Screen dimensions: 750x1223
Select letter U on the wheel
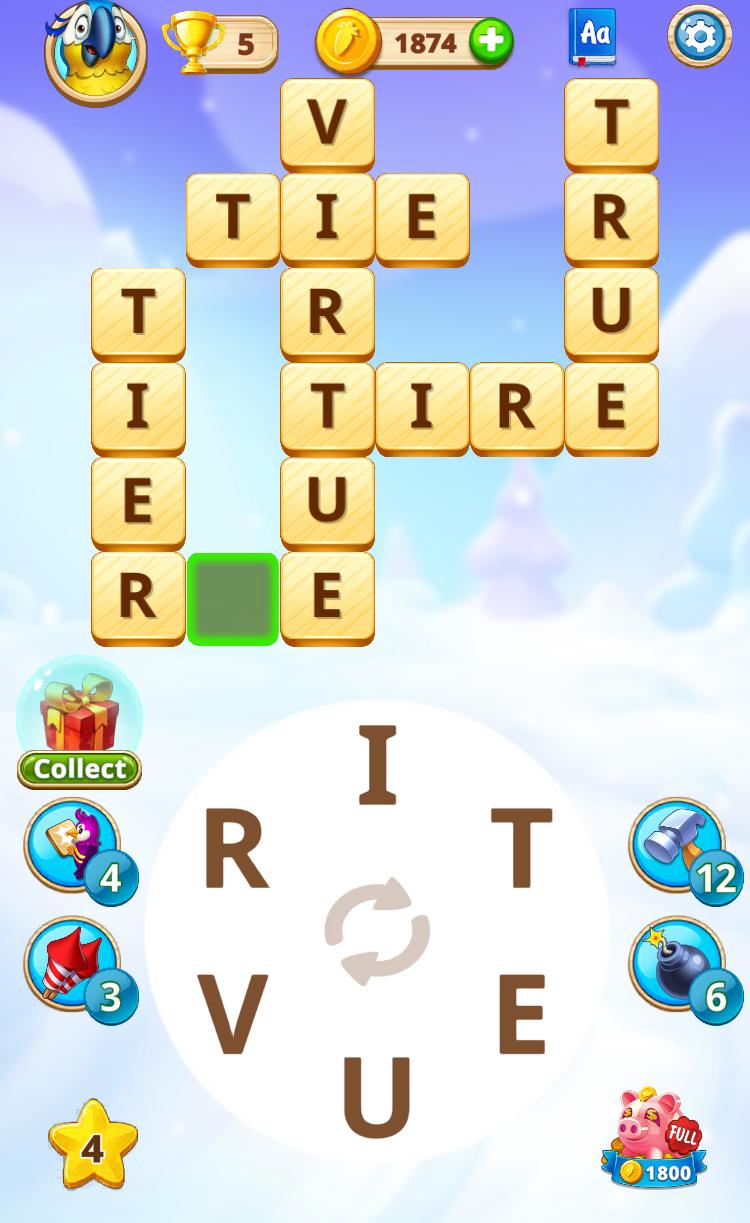[377, 1097]
